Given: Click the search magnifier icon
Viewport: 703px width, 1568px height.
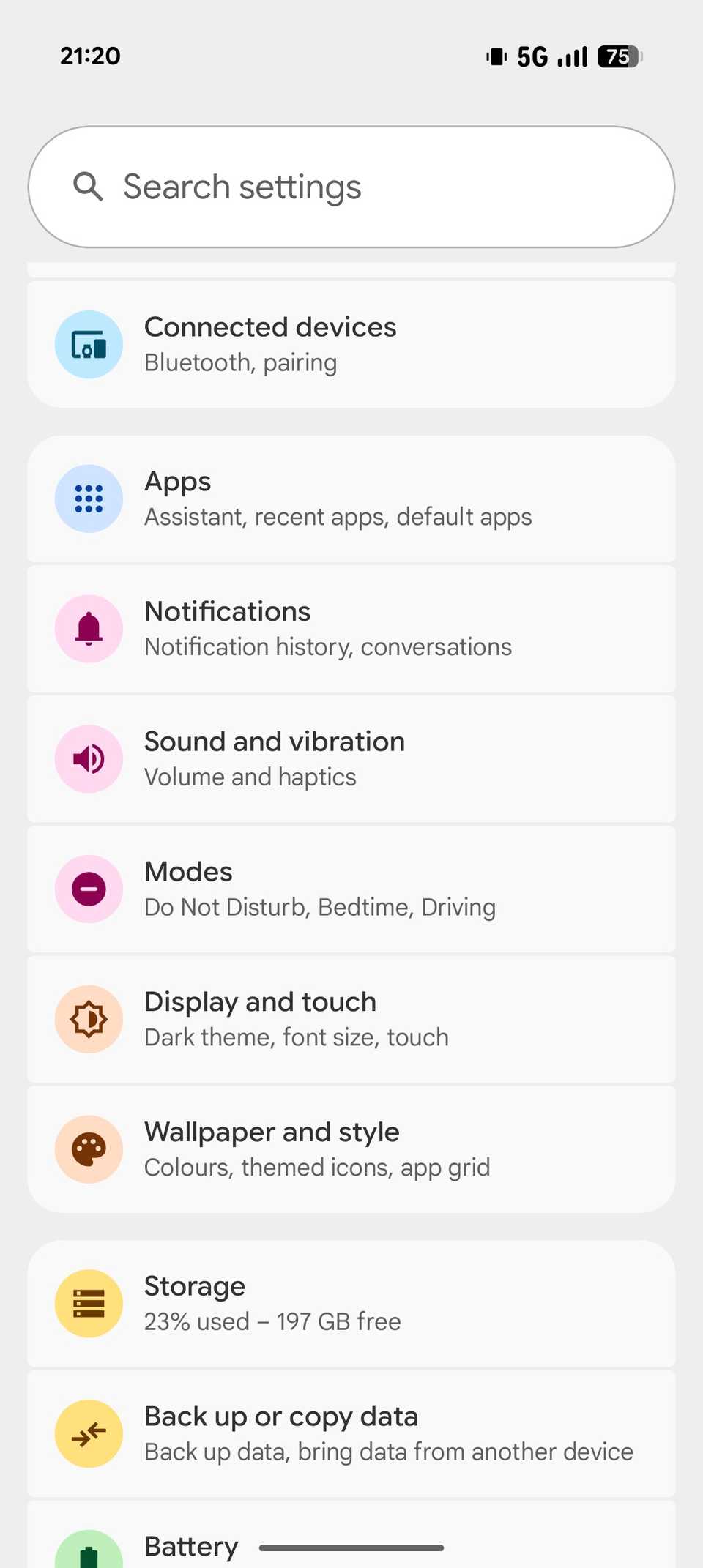Looking at the screenshot, I should [x=88, y=187].
